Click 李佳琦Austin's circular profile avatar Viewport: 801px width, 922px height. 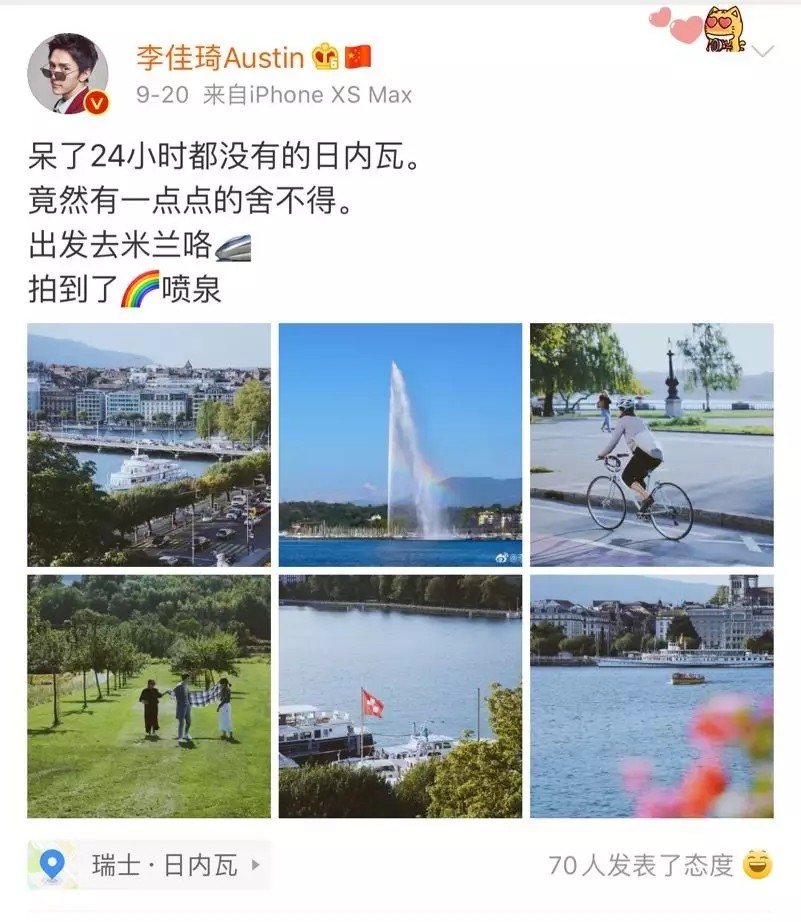[x=68, y=73]
